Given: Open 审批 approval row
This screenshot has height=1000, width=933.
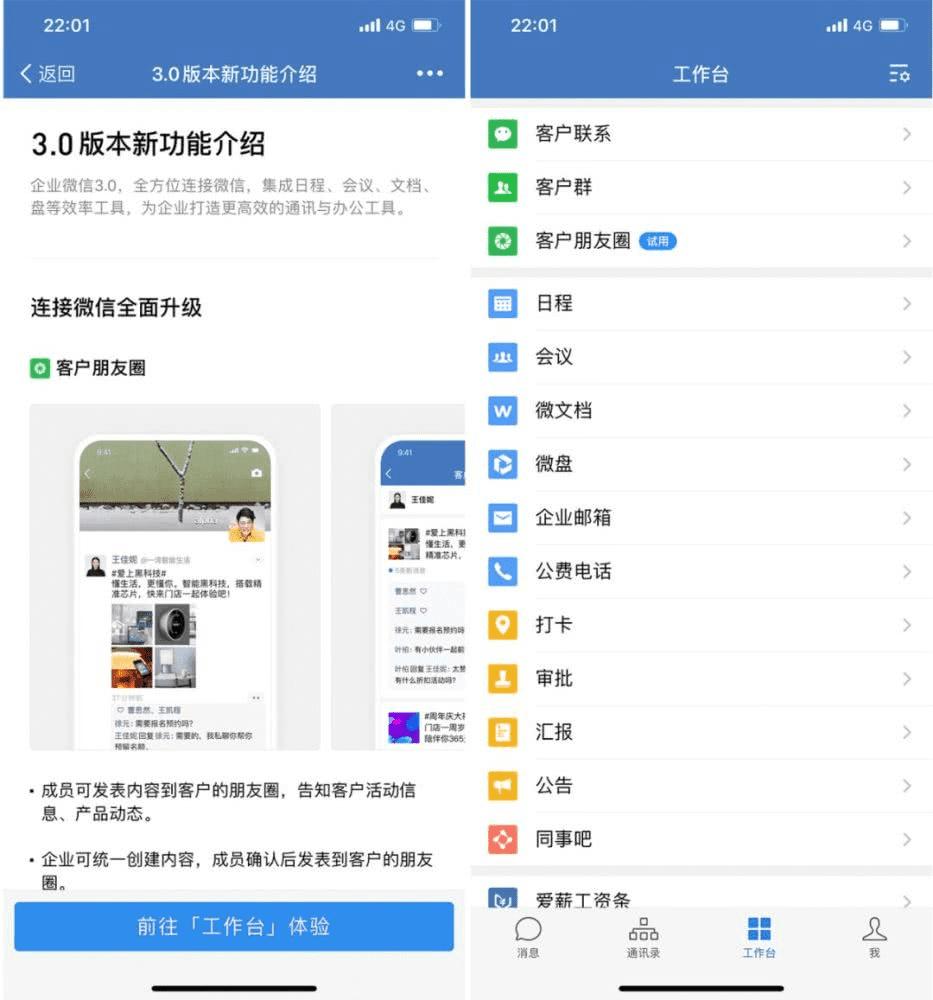Looking at the screenshot, I should pos(700,678).
